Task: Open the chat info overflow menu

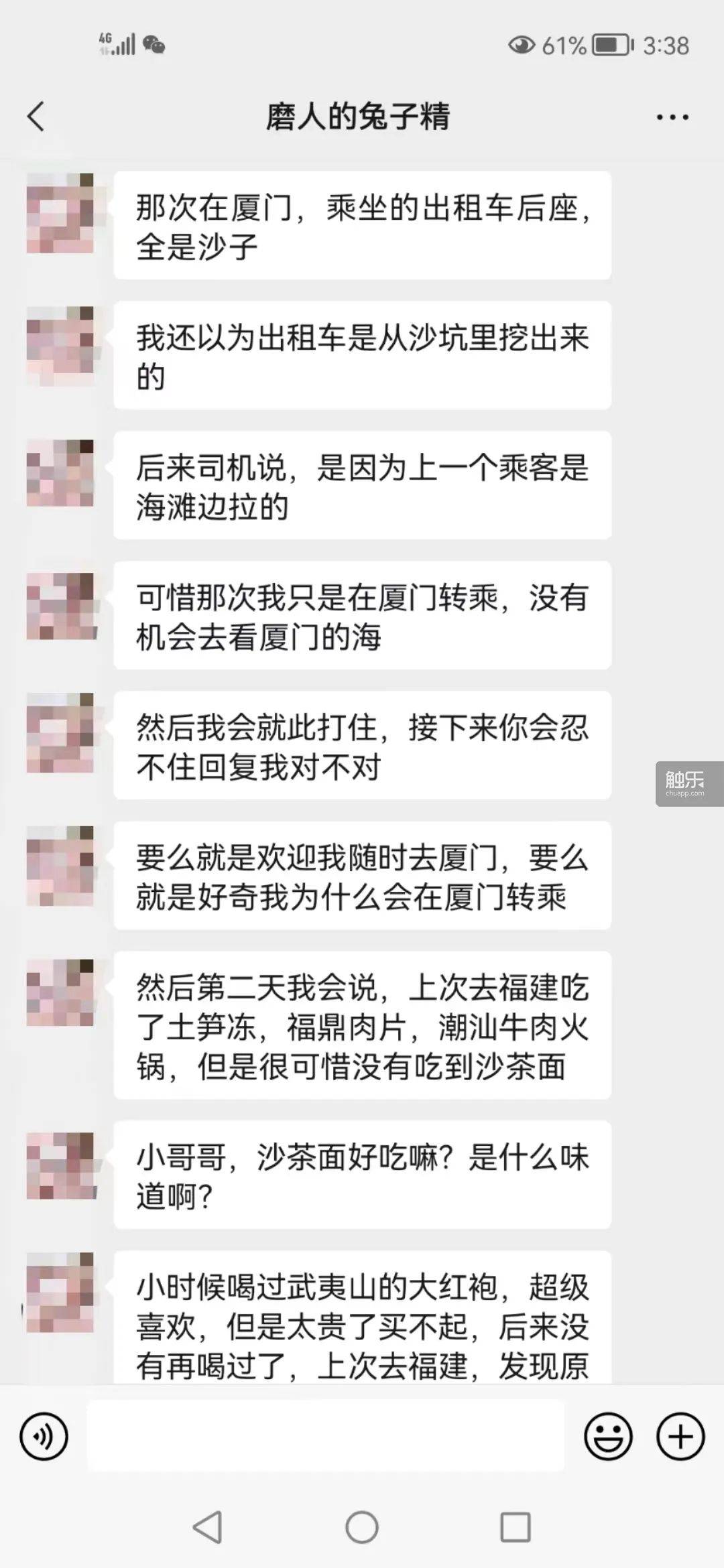Action: click(672, 117)
